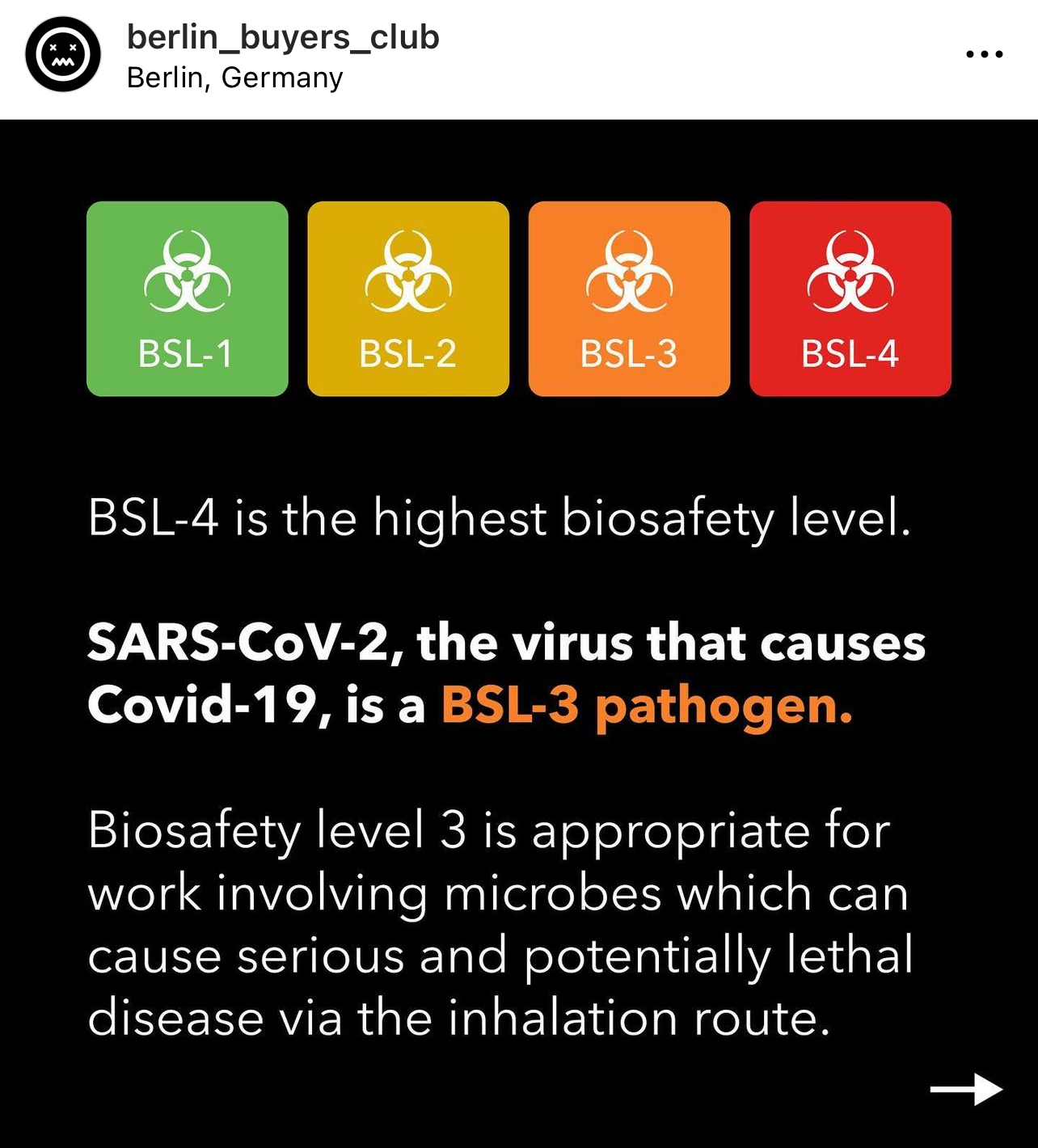Open the post's three-dot options menu
This screenshot has height=1148, width=1038.
coord(984,55)
